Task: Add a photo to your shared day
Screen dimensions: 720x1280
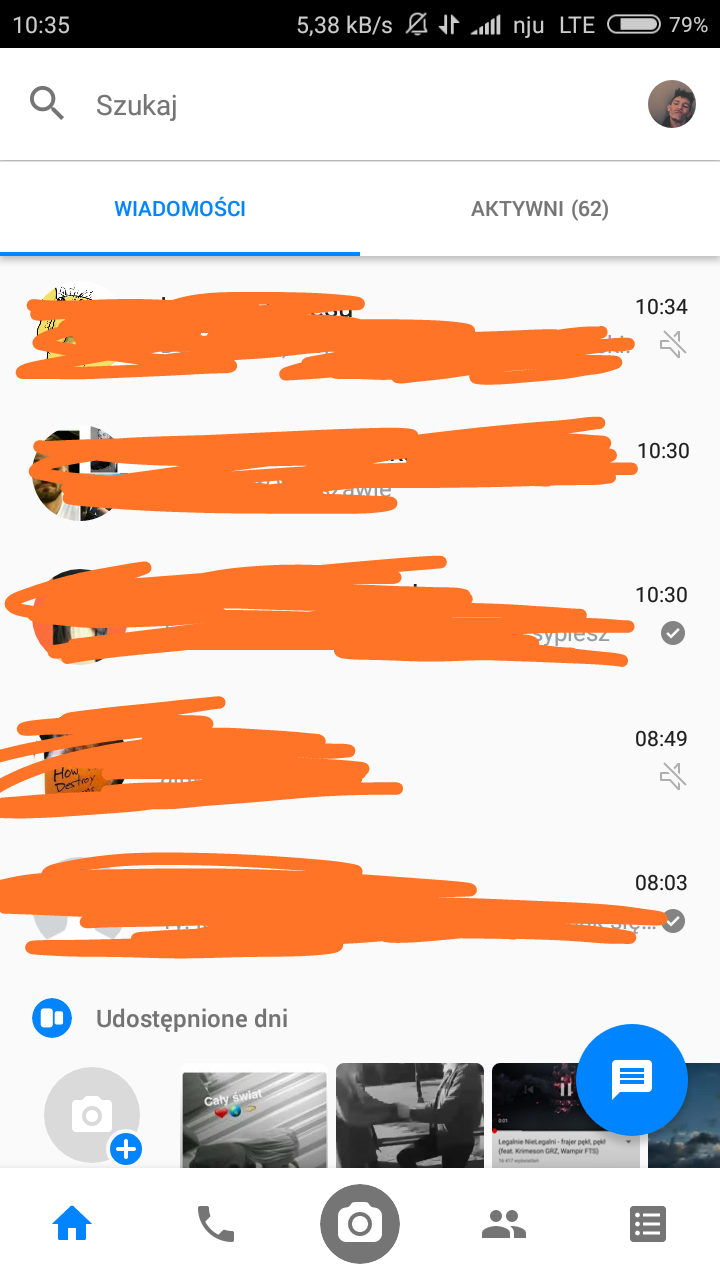Action: [92, 1115]
